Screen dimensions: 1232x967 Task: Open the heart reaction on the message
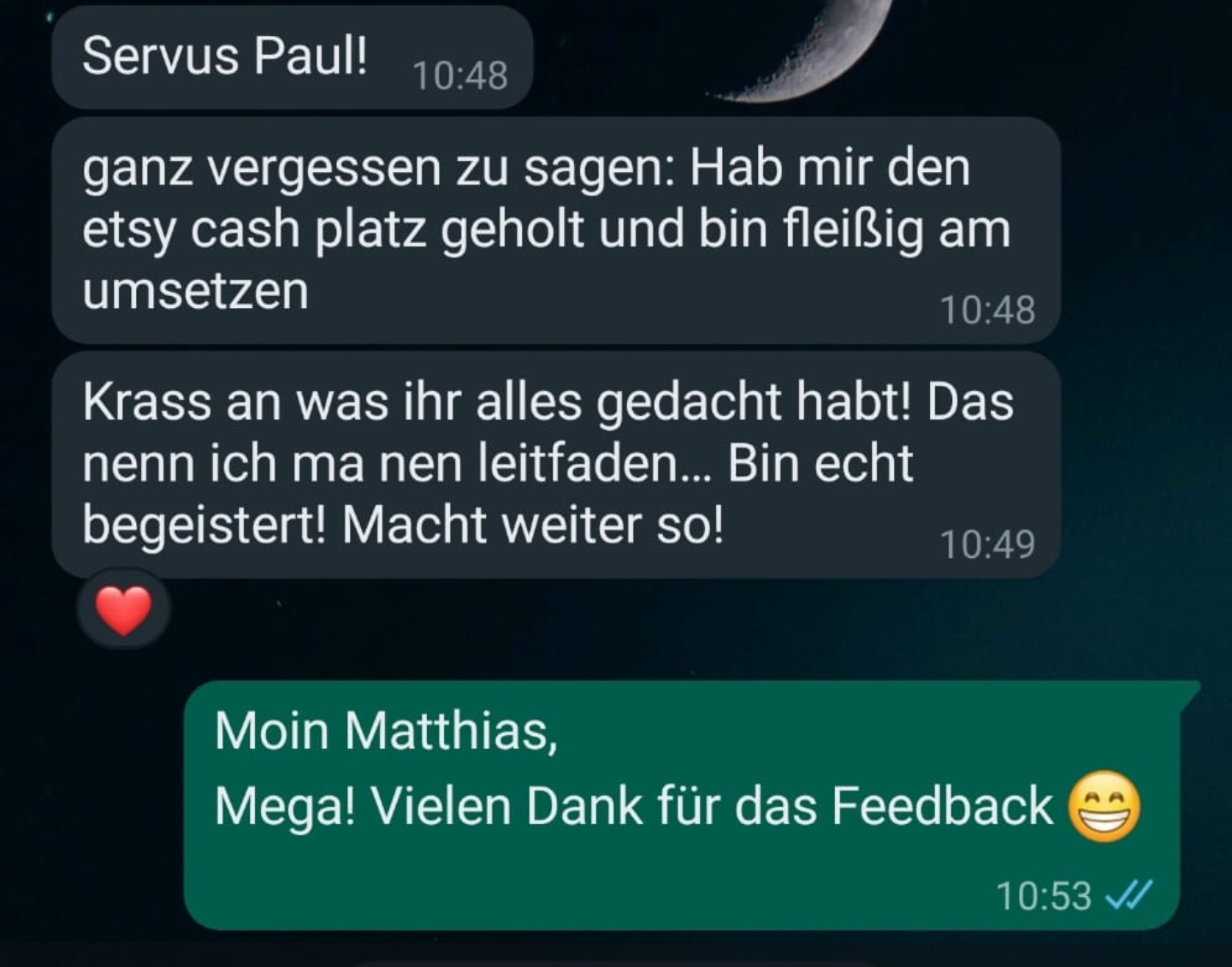point(123,610)
